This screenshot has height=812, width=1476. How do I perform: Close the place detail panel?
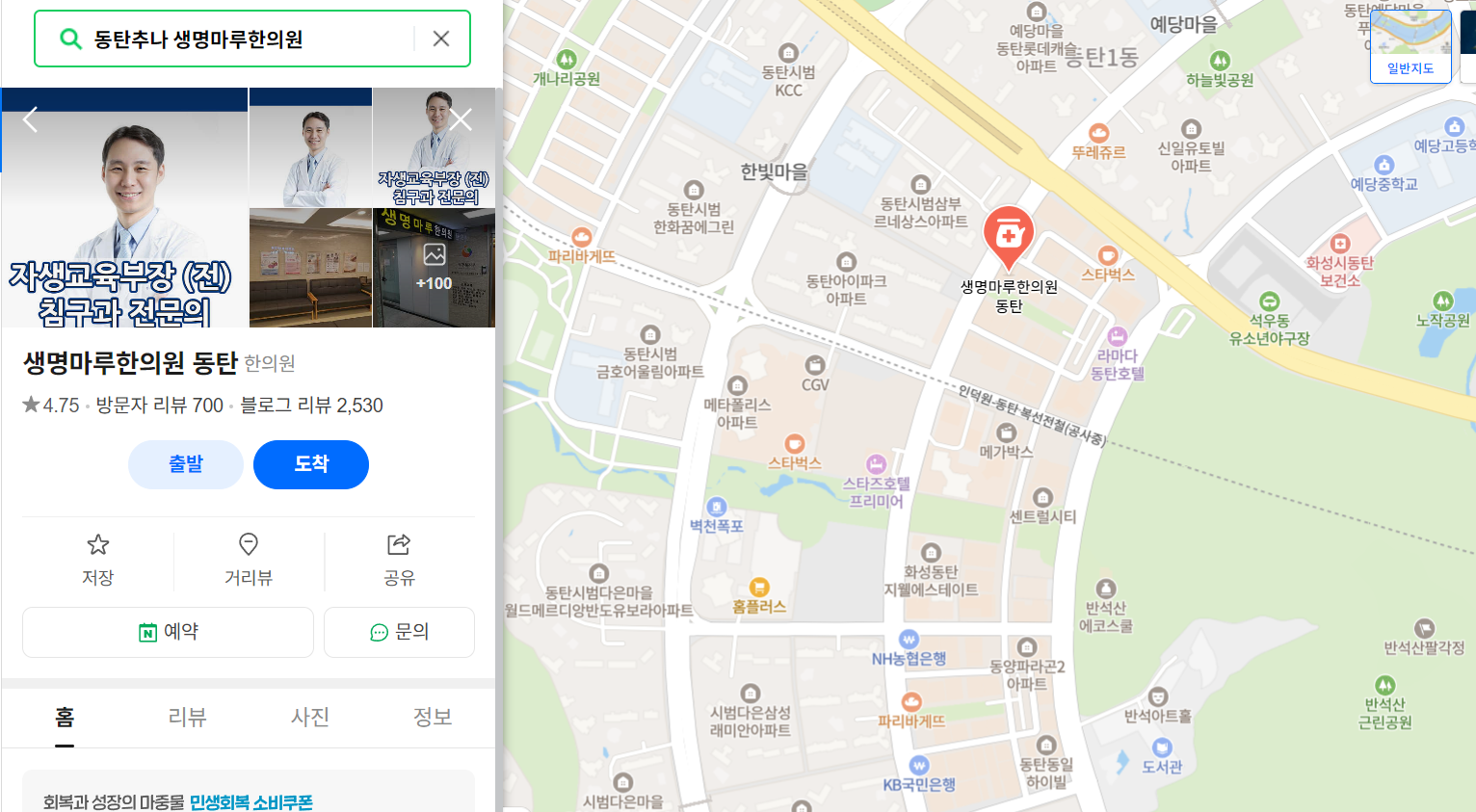pyautogui.click(x=461, y=119)
